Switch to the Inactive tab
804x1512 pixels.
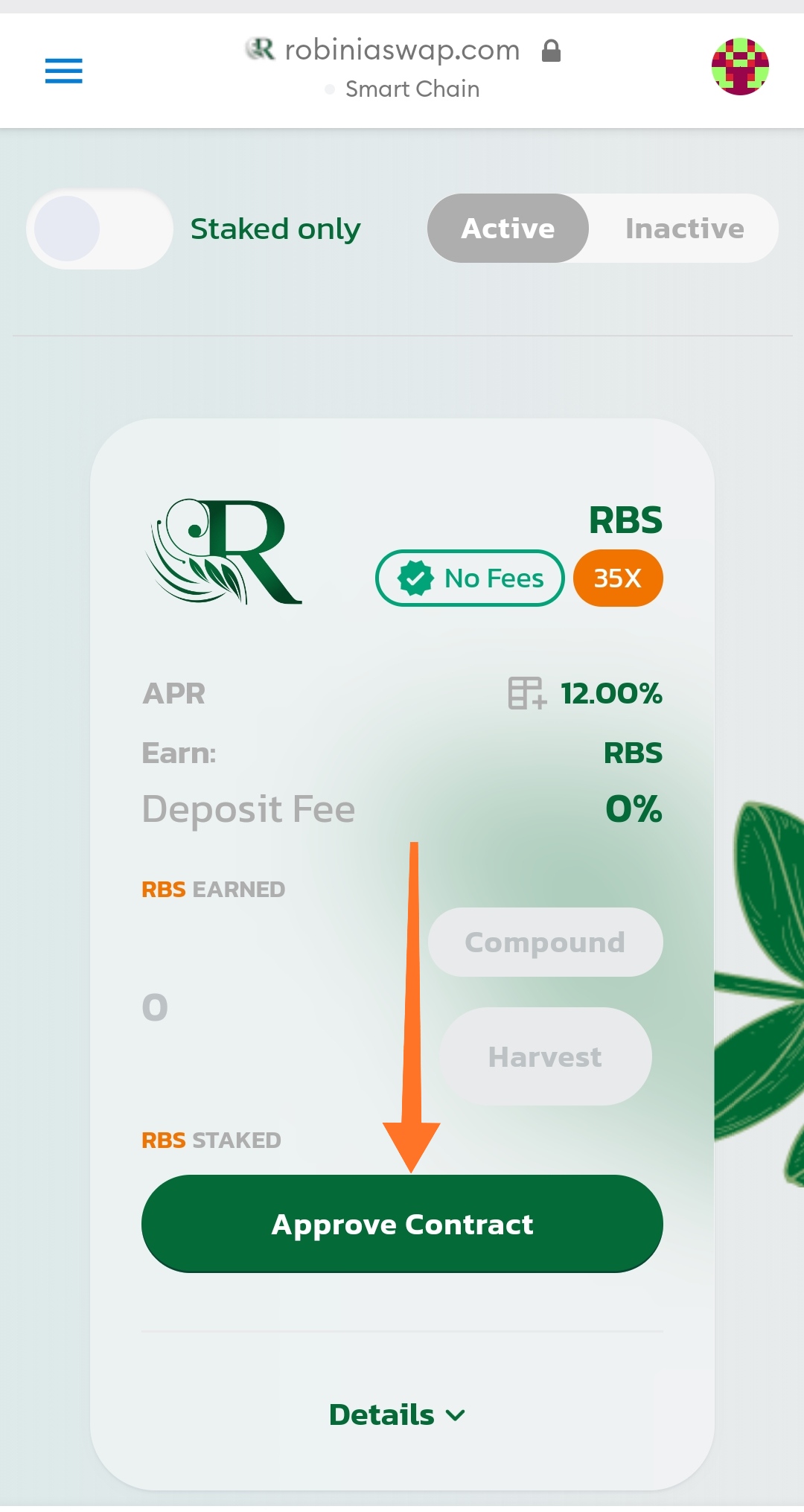pyautogui.click(x=684, y=229)
